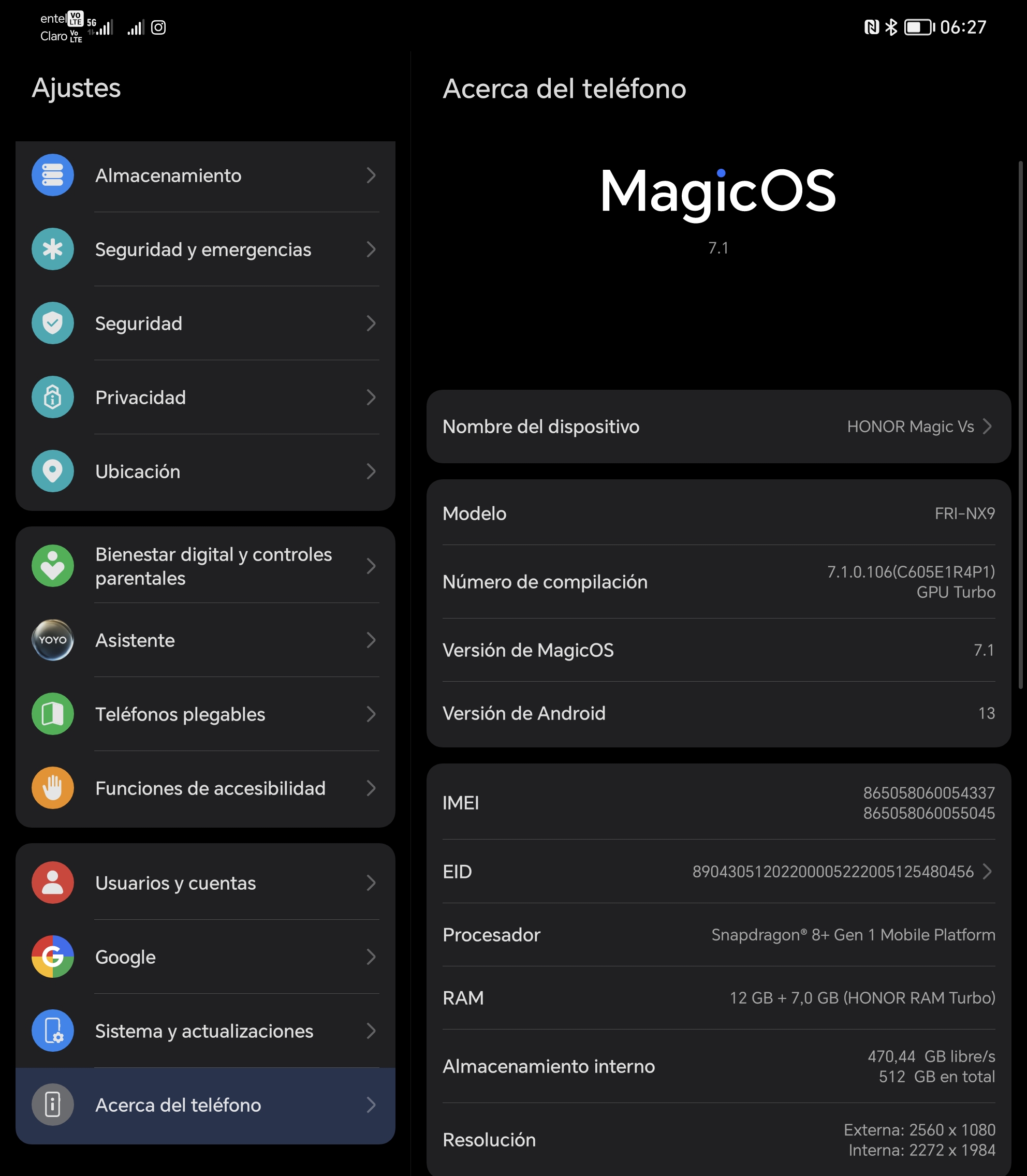
Task: Open the Asistente settings
Action: [205, 640]
